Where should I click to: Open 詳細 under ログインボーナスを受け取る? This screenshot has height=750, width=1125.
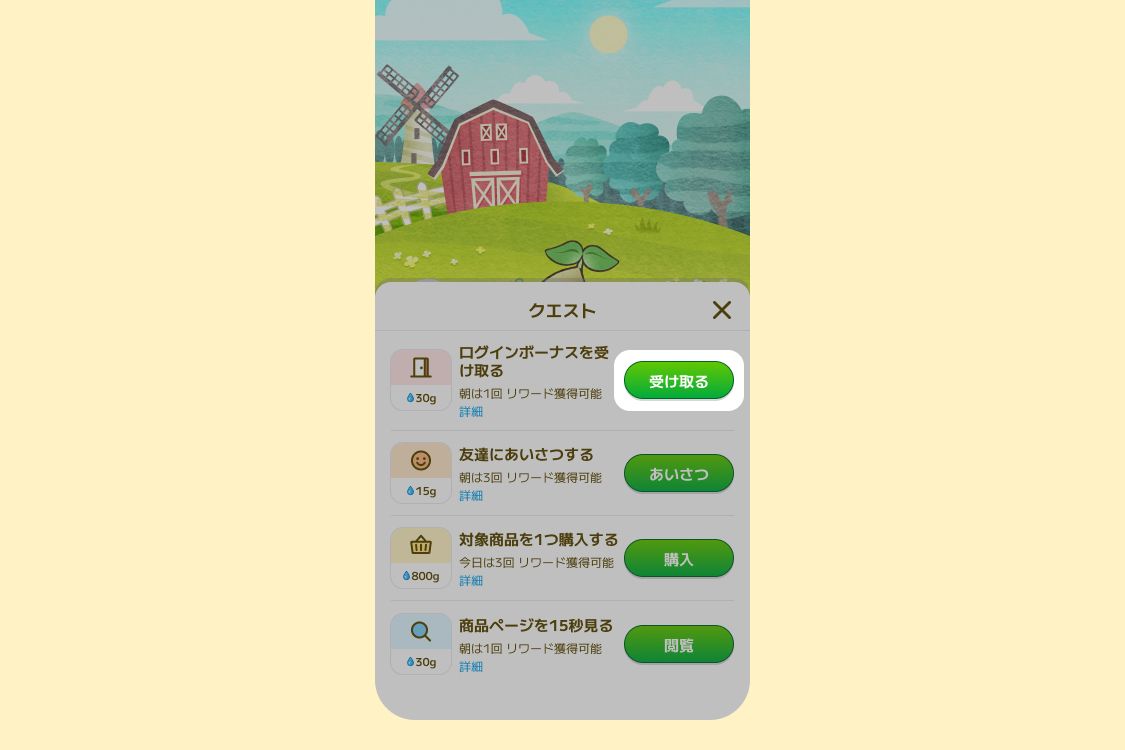pos(471,412)
